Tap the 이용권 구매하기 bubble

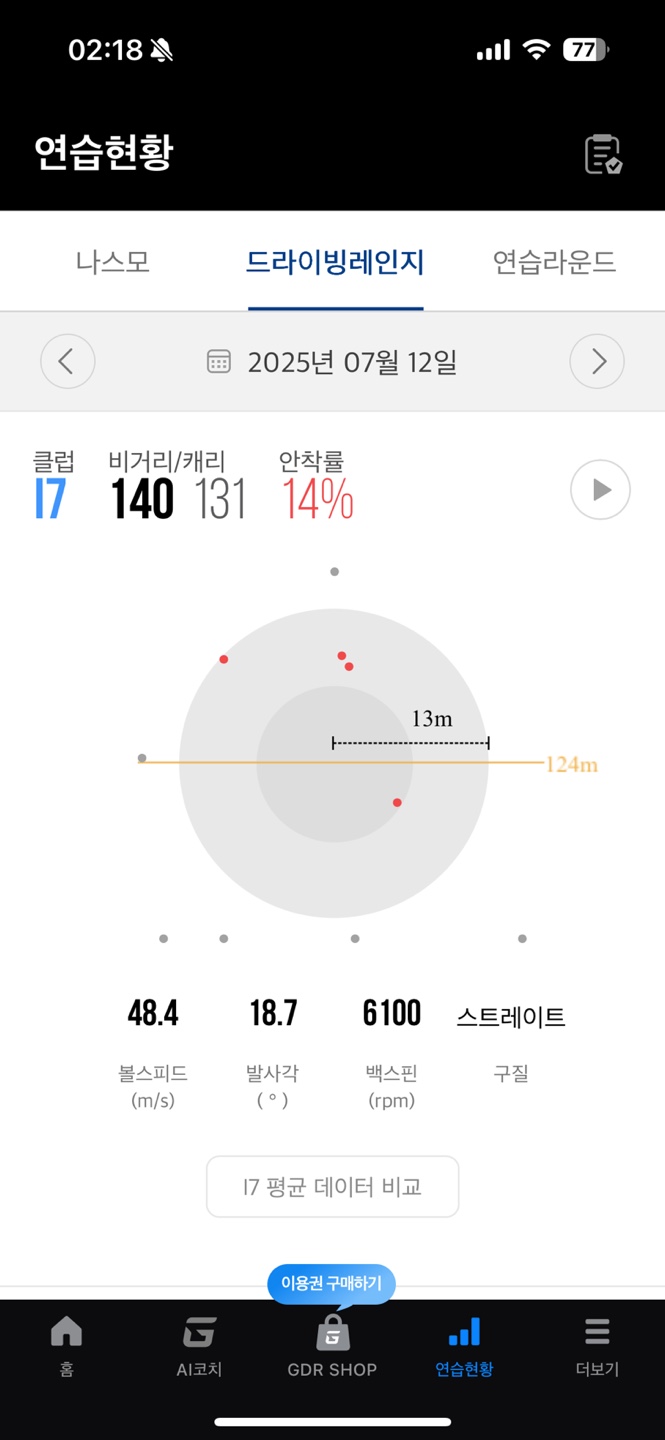(x=331, y=1283)
